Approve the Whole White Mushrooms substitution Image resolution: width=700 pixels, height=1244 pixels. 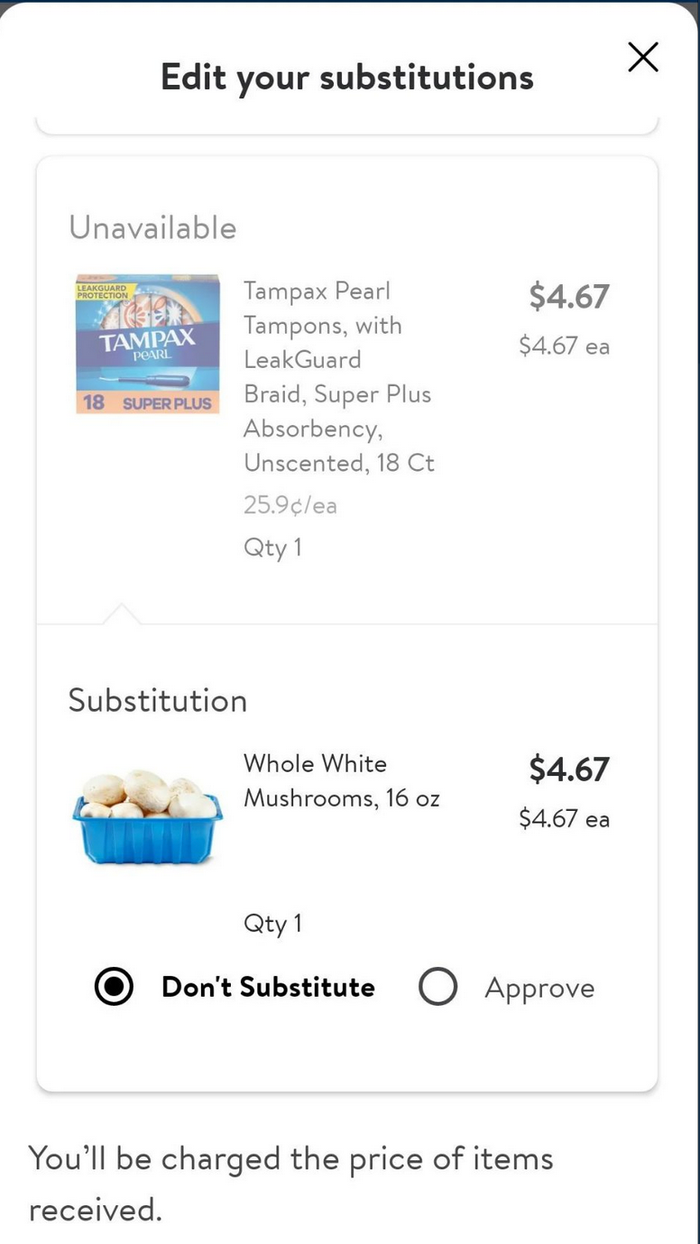[x=438, y=988]
